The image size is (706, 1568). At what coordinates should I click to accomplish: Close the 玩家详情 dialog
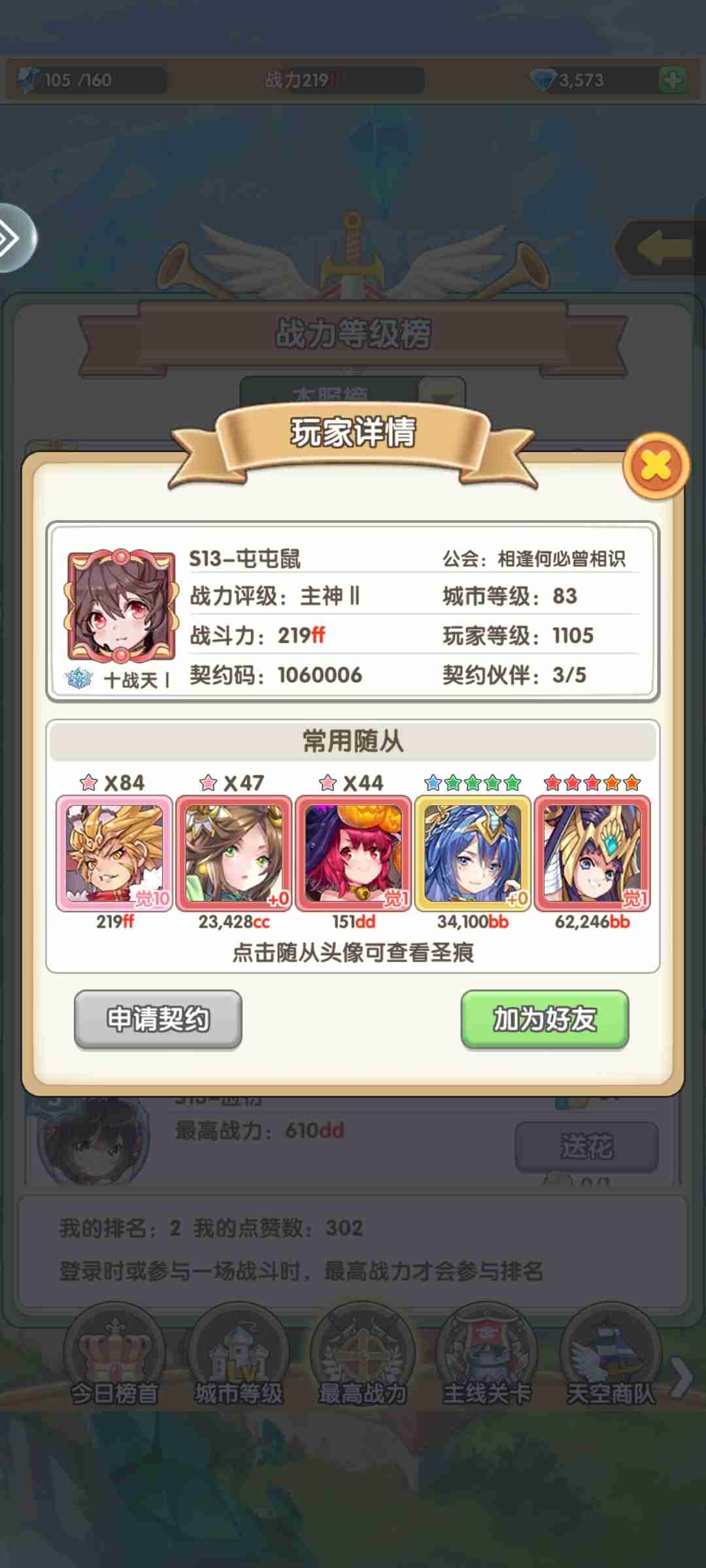point(656,466)
